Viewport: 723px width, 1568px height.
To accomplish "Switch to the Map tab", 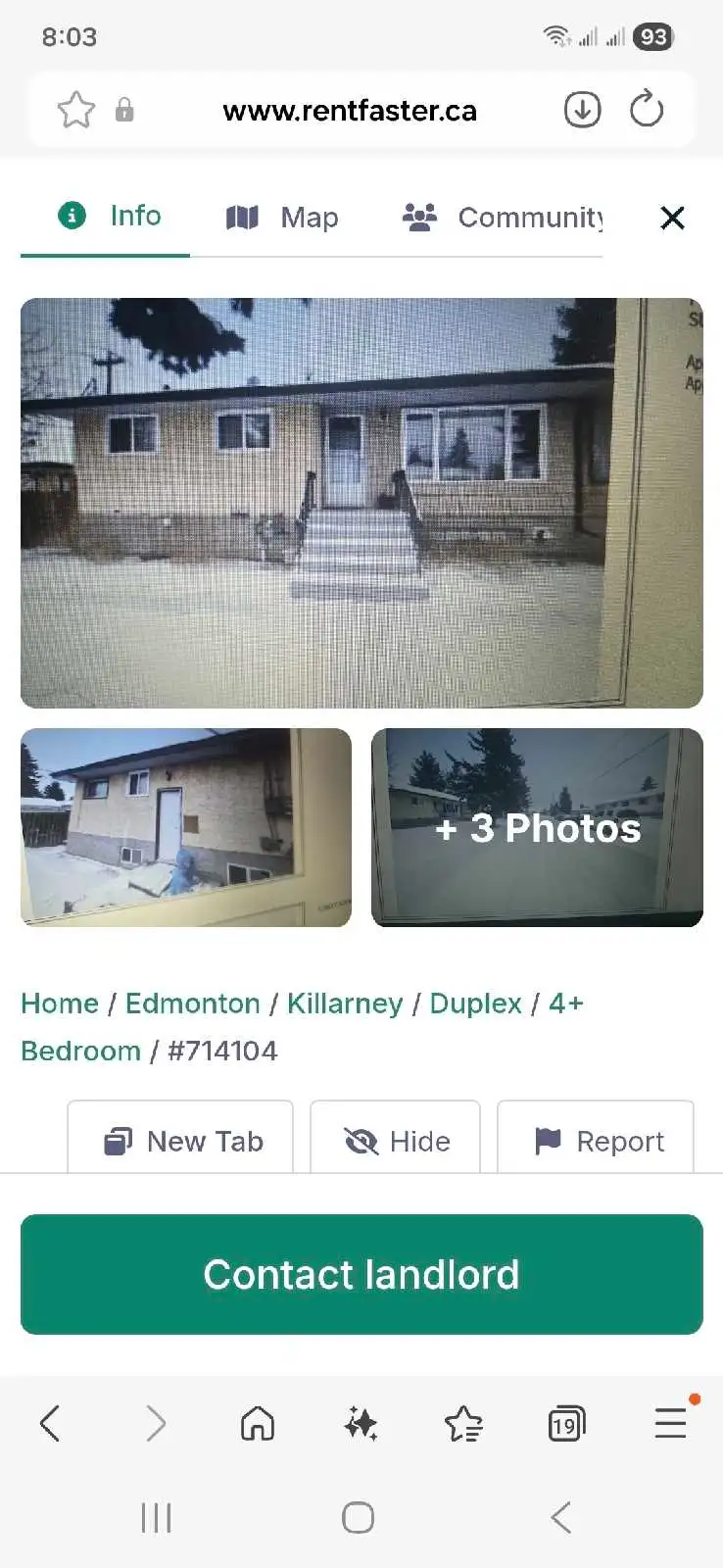I will [x=282, y=218].
